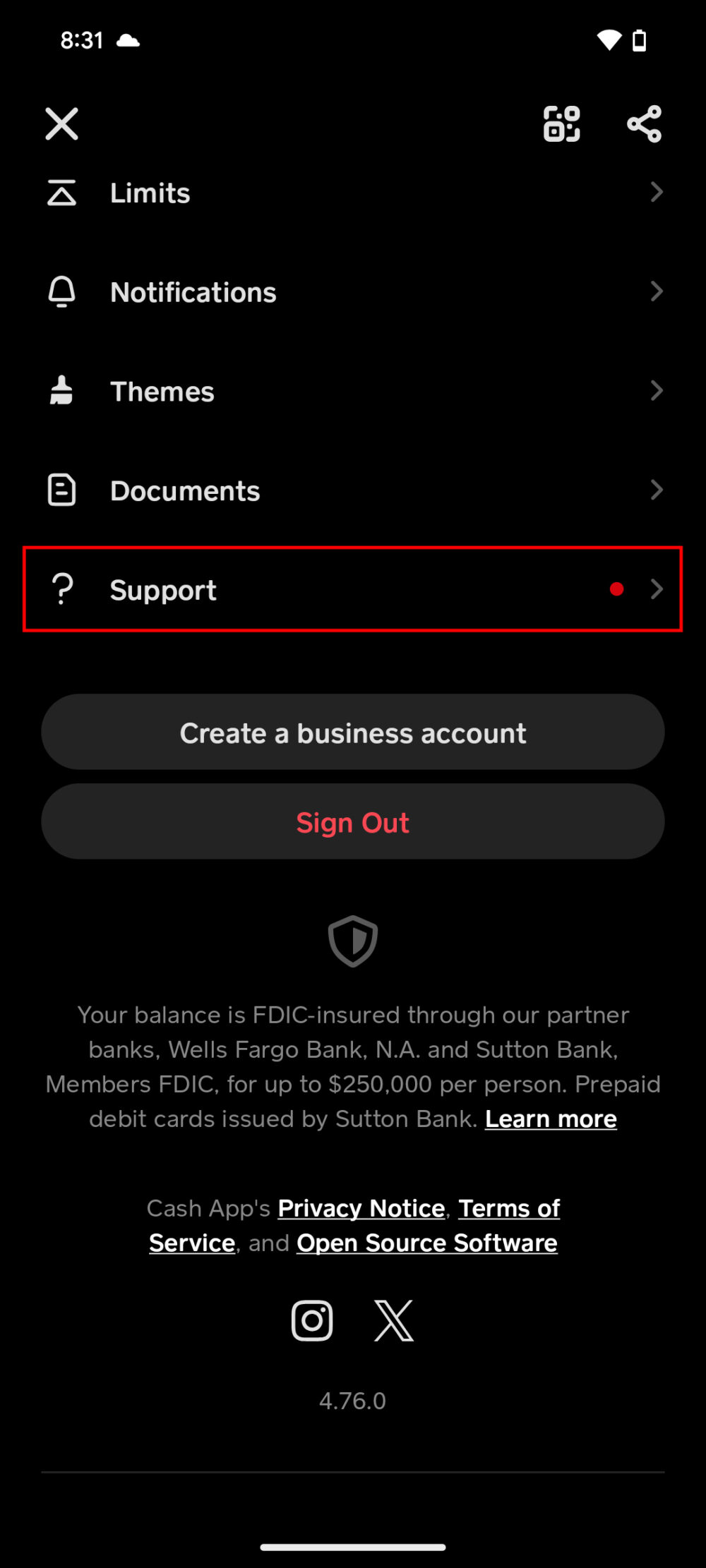Tap the Documents file icon
706x1568 pixels.
tap(61, 489)
